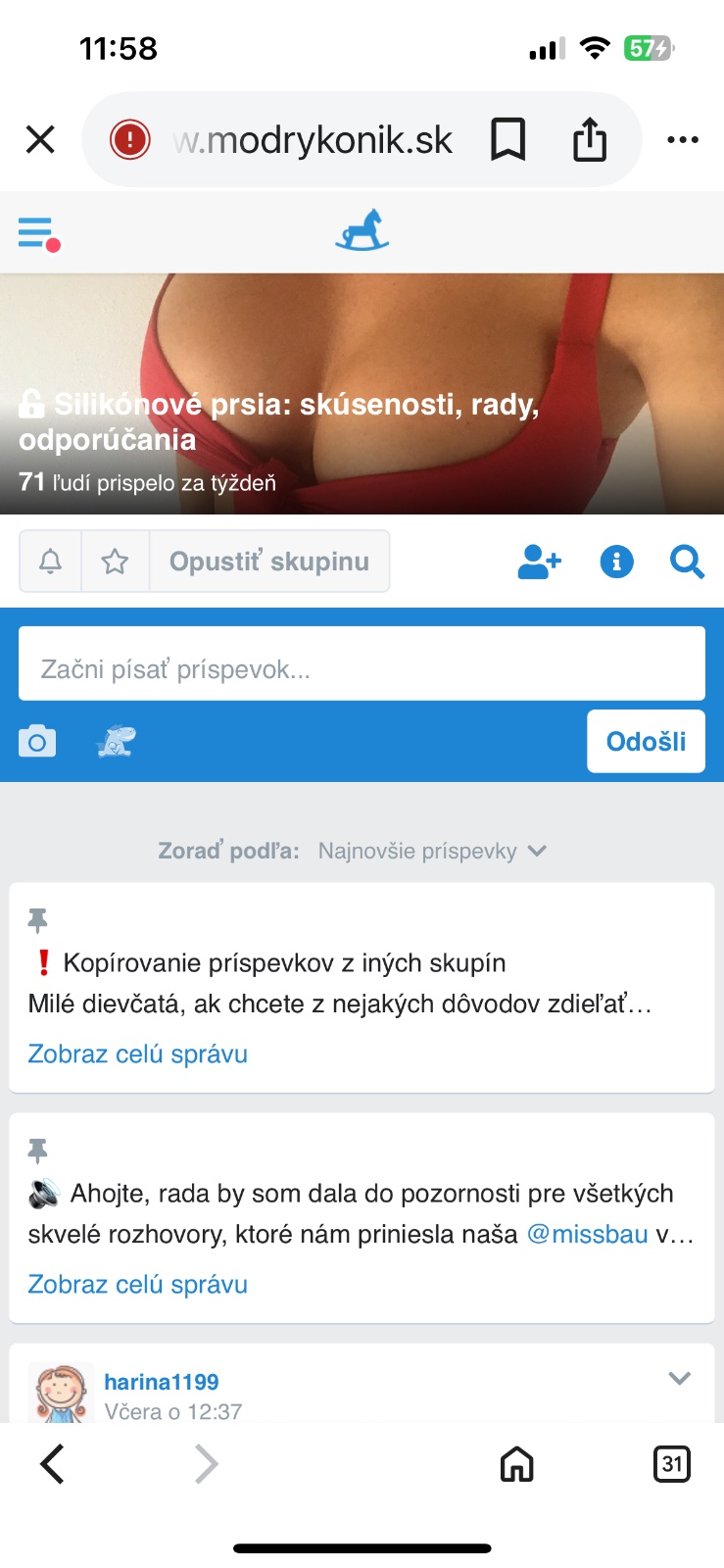The width and height of the screenshot is (724, 1568).
Task: Open the browser tabs switcher
Action: coord(671,1464)
